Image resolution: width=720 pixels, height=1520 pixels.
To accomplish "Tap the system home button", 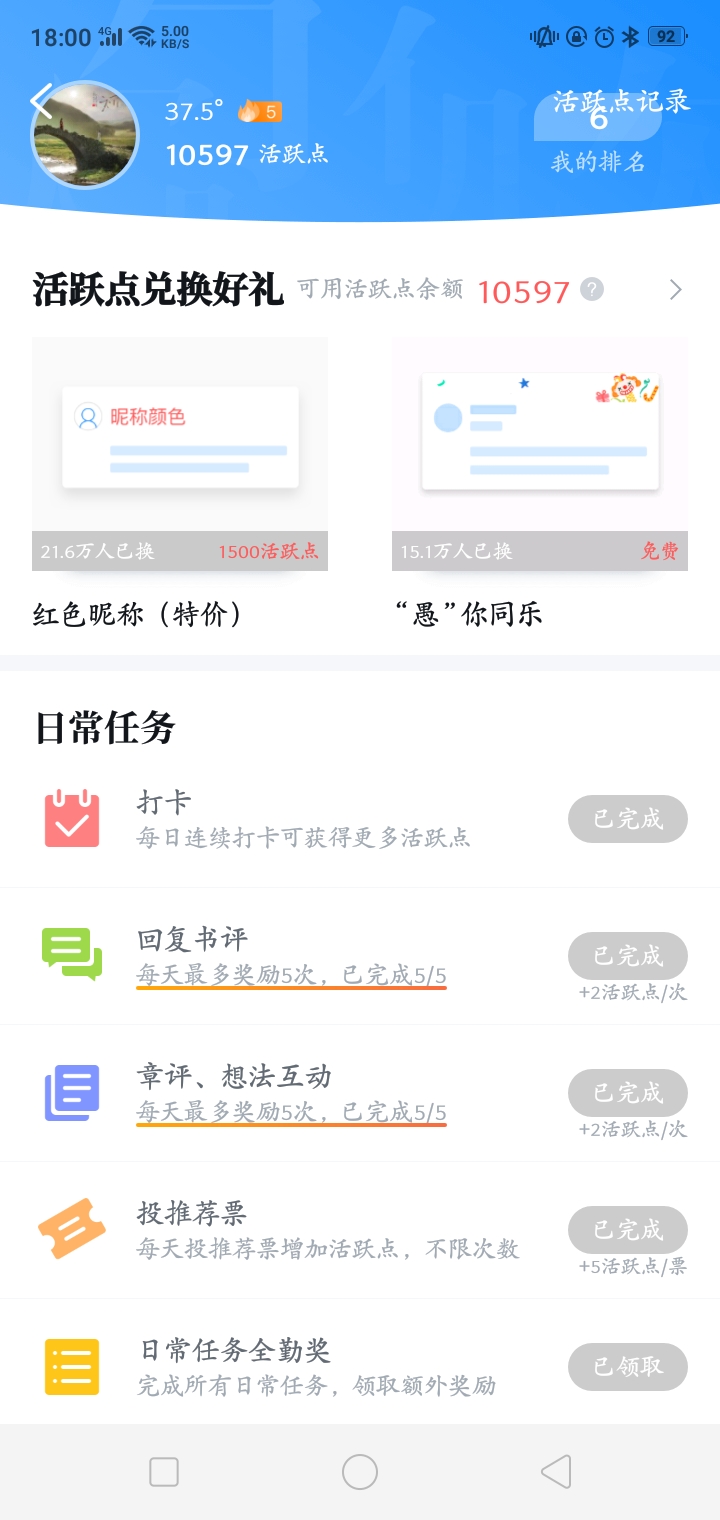I will click(x=360, y=1472).
